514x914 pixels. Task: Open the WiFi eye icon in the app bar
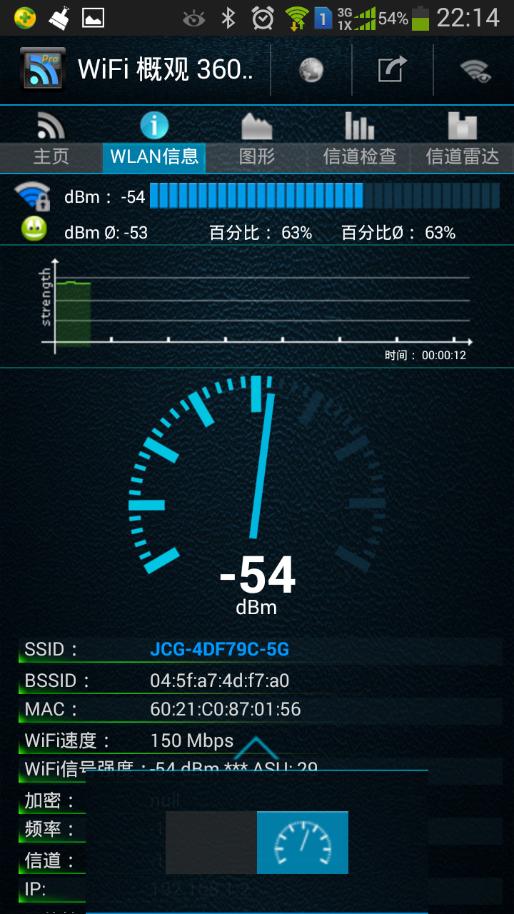(475, 71)
